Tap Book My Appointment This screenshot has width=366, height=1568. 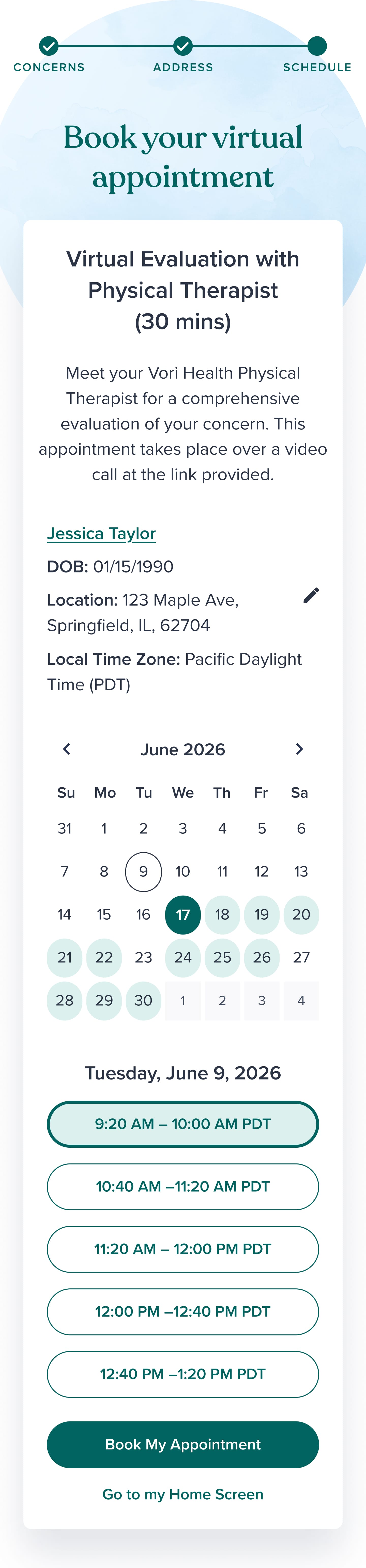[x=183, y=1444]
